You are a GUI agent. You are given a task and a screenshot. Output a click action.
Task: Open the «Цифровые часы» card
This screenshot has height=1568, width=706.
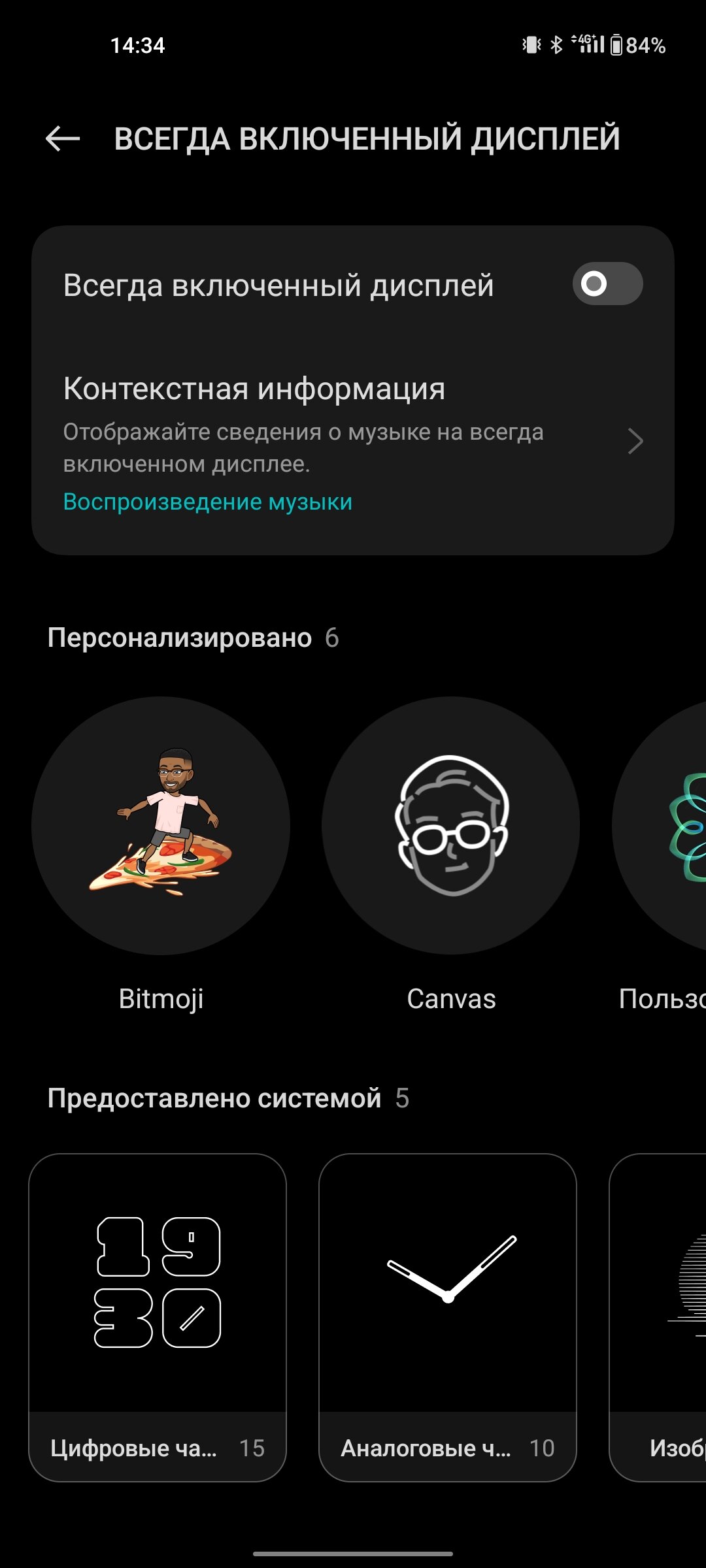[x=158, y=1316]
